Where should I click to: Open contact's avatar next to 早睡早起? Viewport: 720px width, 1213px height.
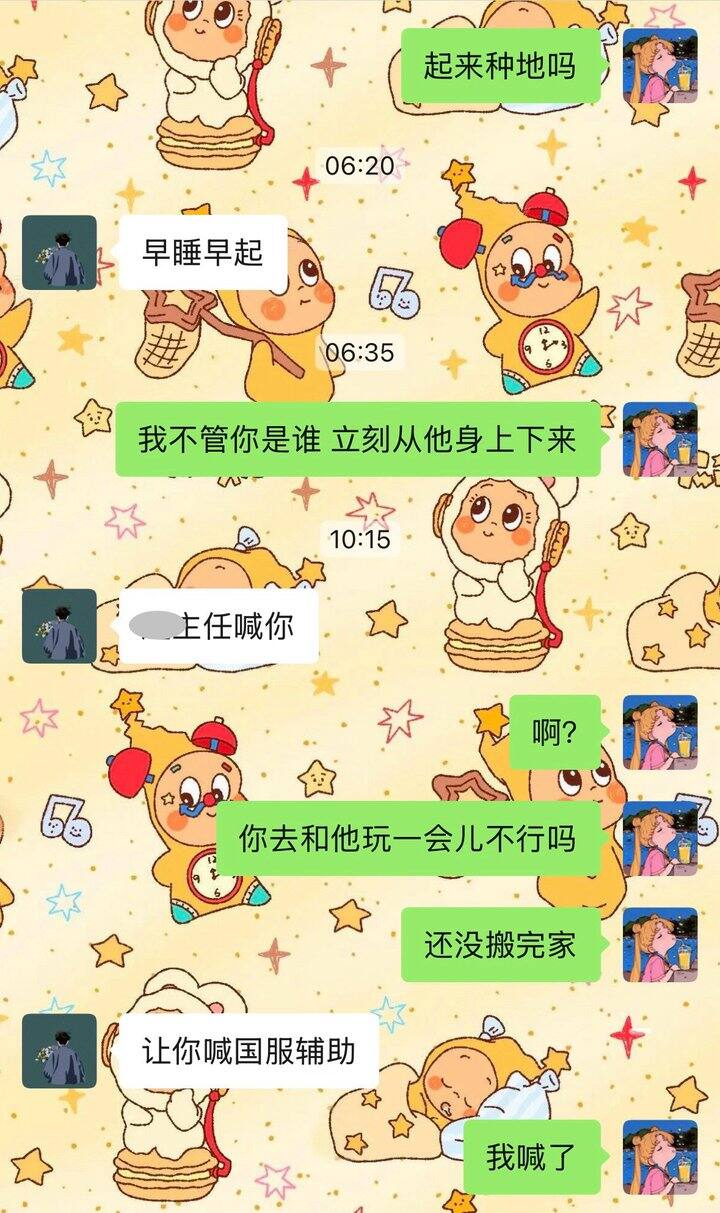coord(59,252)
